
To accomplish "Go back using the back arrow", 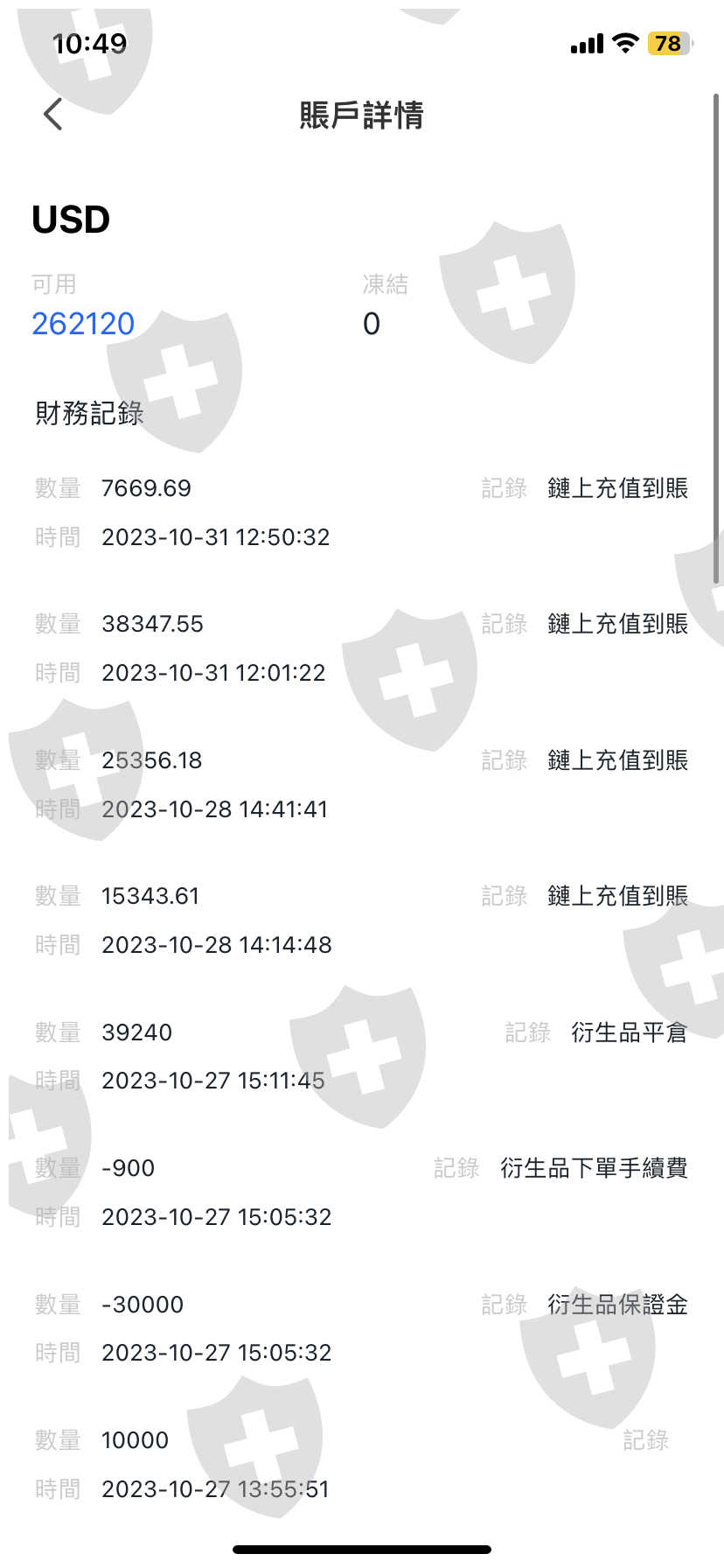I will point(53,115).
